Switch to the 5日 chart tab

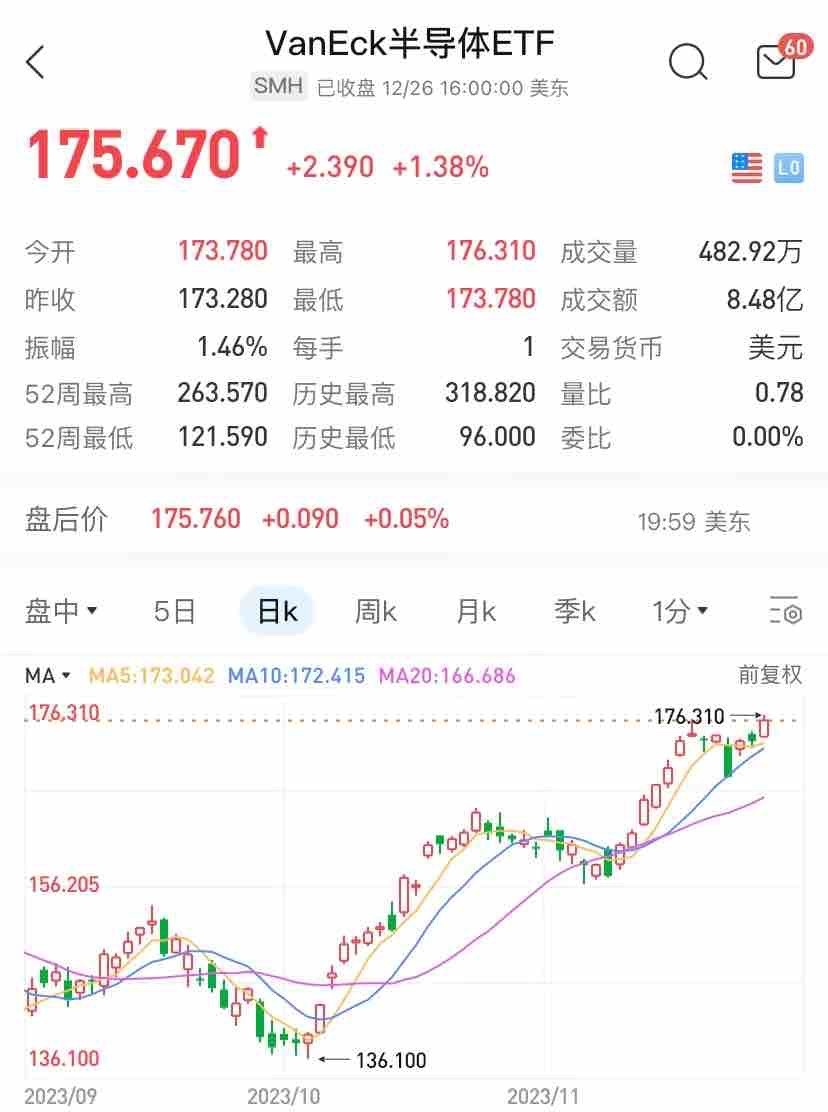(x=175, y=611)
